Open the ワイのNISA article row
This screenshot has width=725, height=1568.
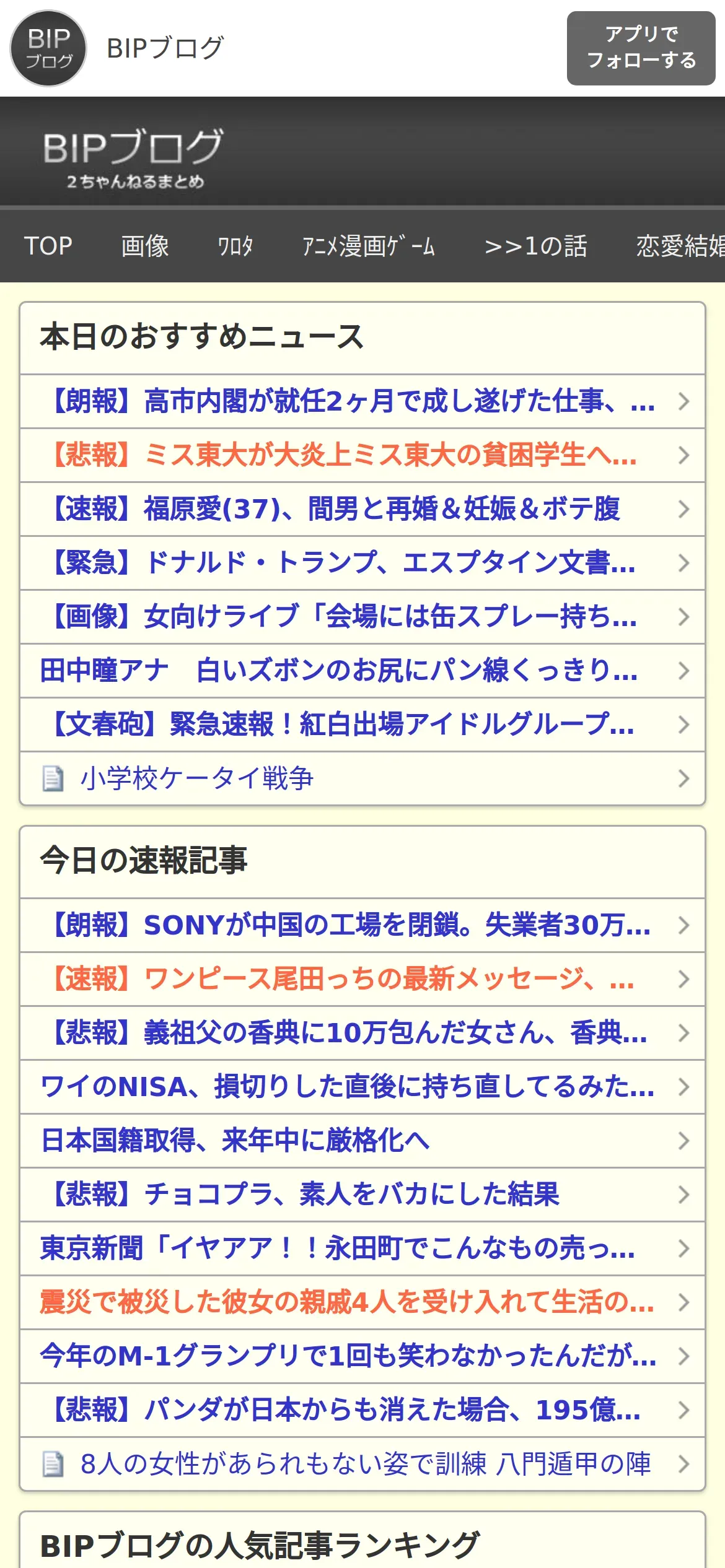[362, 1087]
